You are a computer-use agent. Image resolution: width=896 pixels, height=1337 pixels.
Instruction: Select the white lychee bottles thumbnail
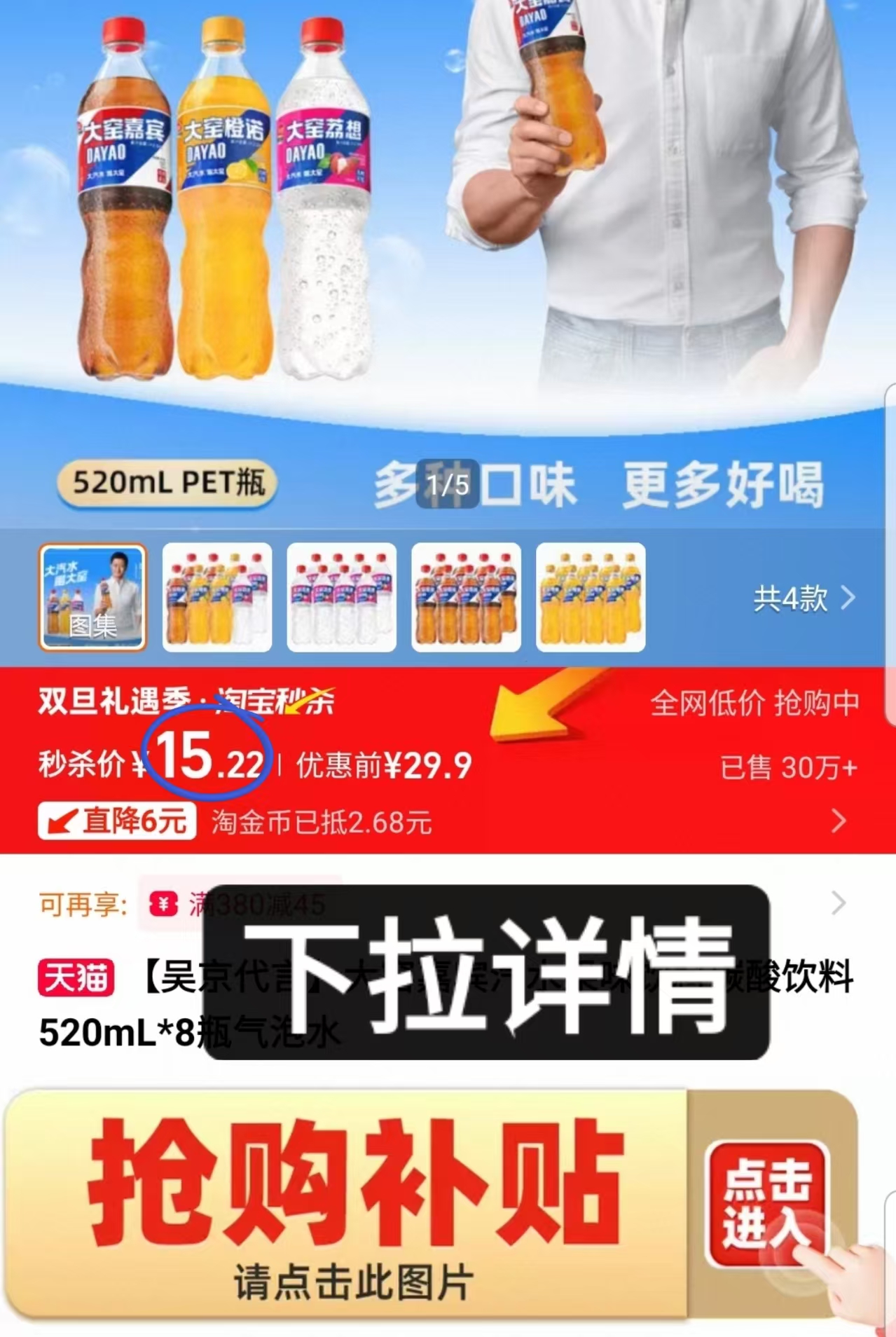(x=342, y=599)
